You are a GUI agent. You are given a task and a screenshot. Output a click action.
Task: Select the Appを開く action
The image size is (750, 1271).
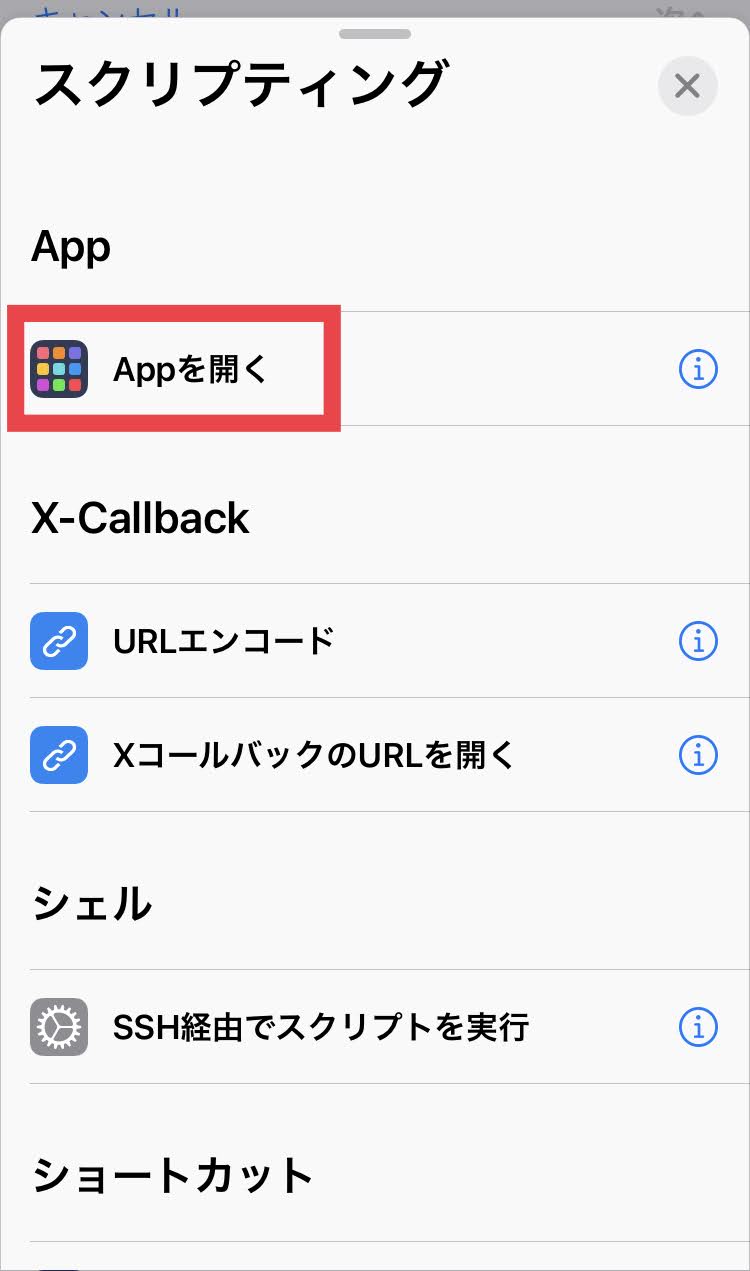190,370
